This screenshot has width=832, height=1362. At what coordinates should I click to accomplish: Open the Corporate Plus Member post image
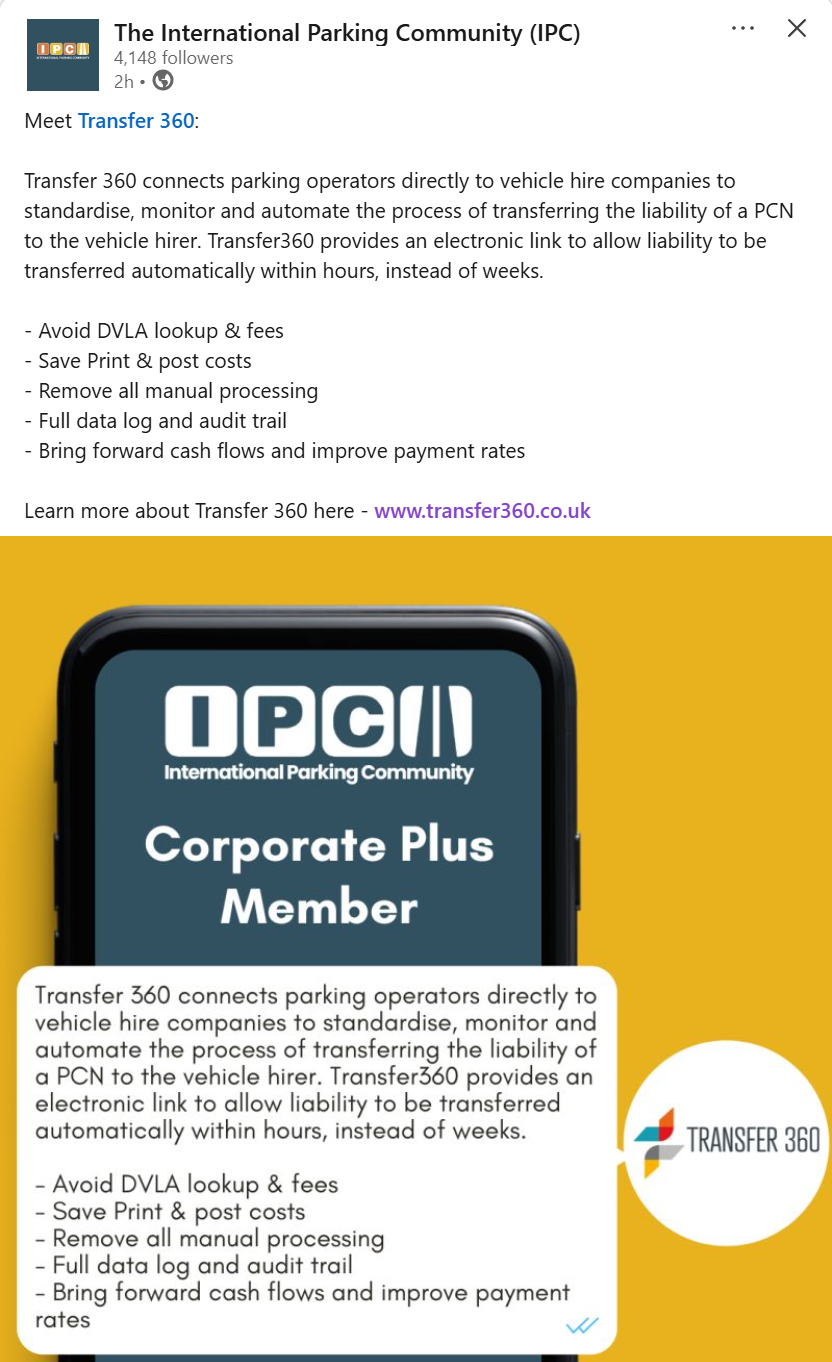click(416, 949)
